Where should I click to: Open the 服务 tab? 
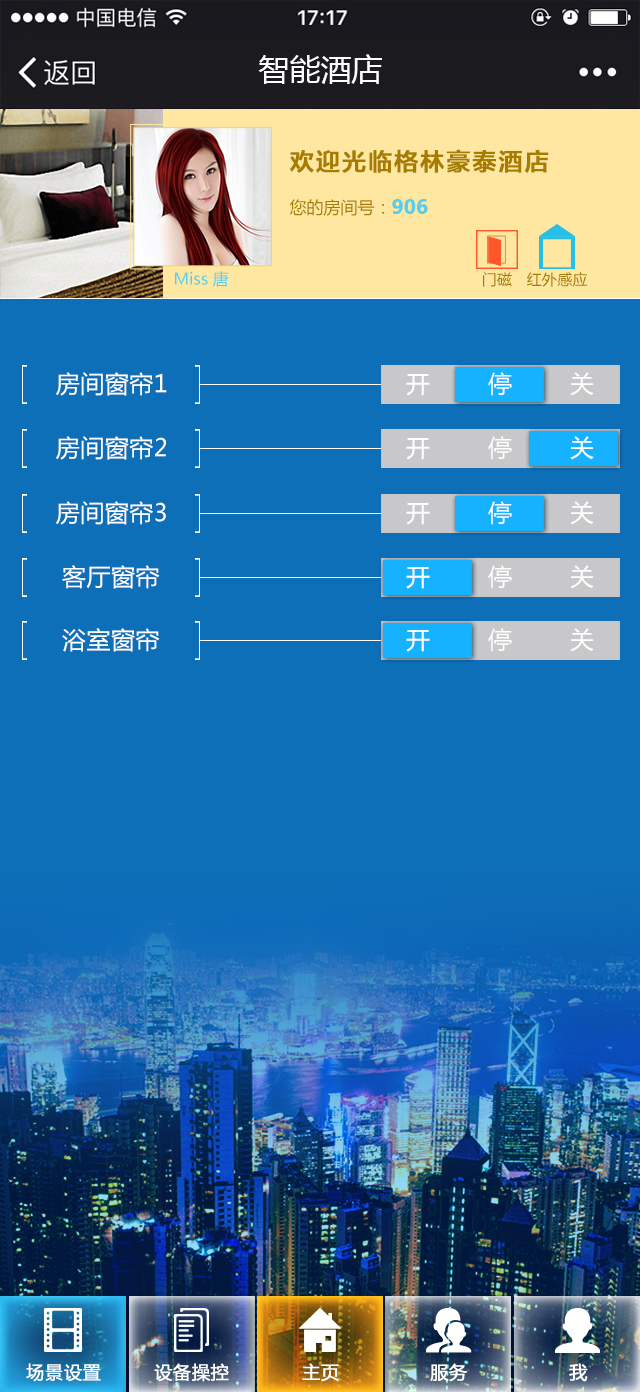point(448,1344)
